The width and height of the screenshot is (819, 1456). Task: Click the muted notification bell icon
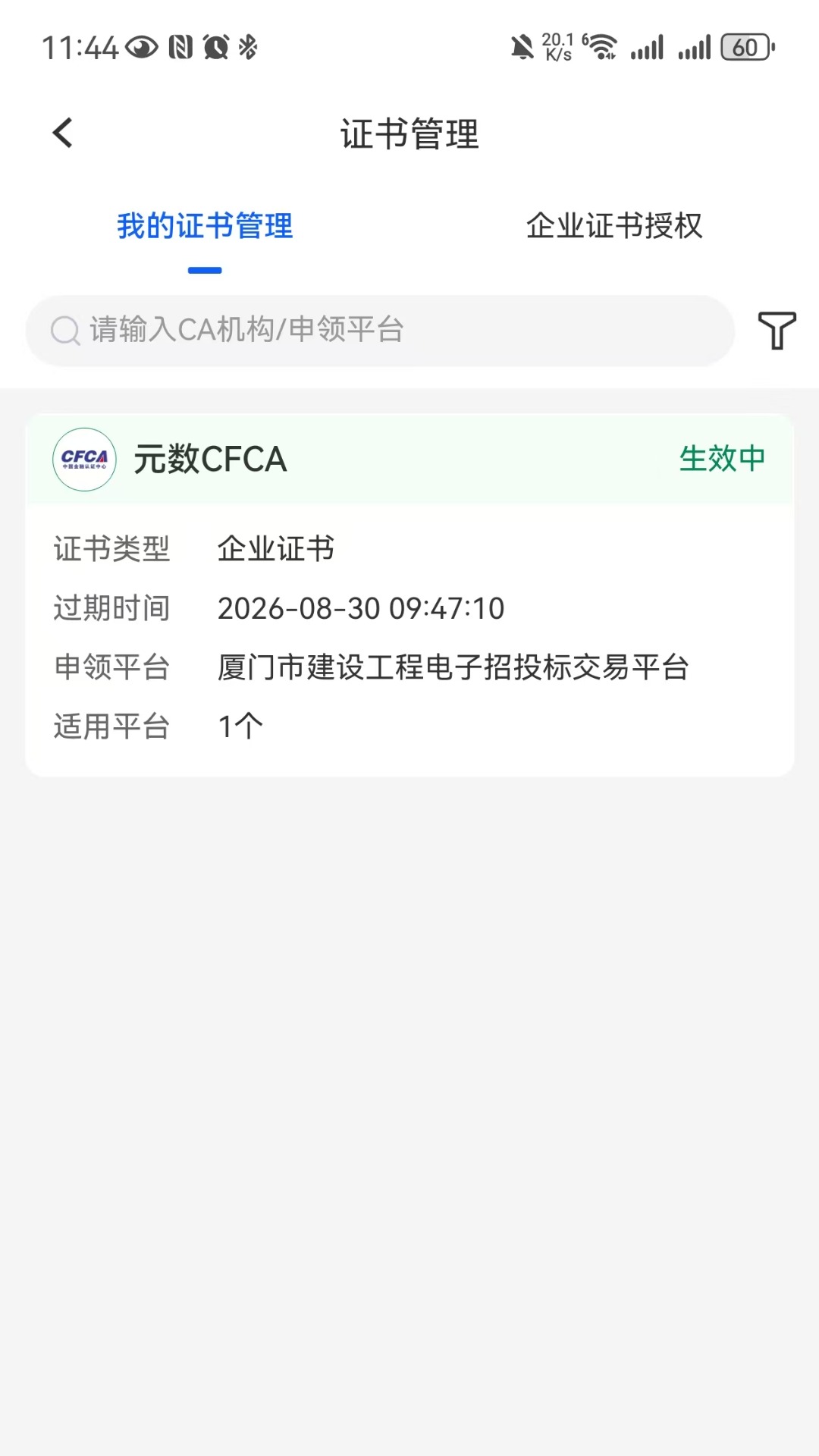(523, 47)
